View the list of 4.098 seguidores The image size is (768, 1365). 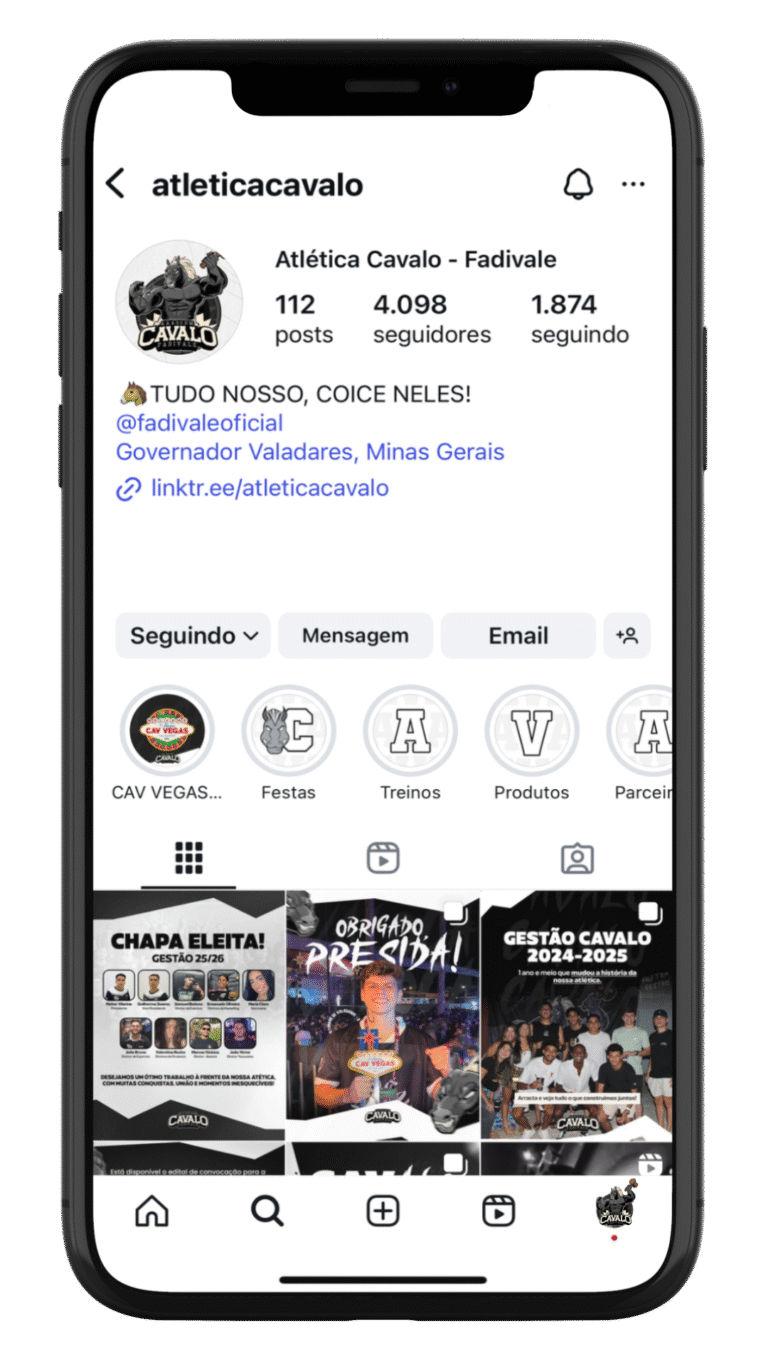(431, 318)
